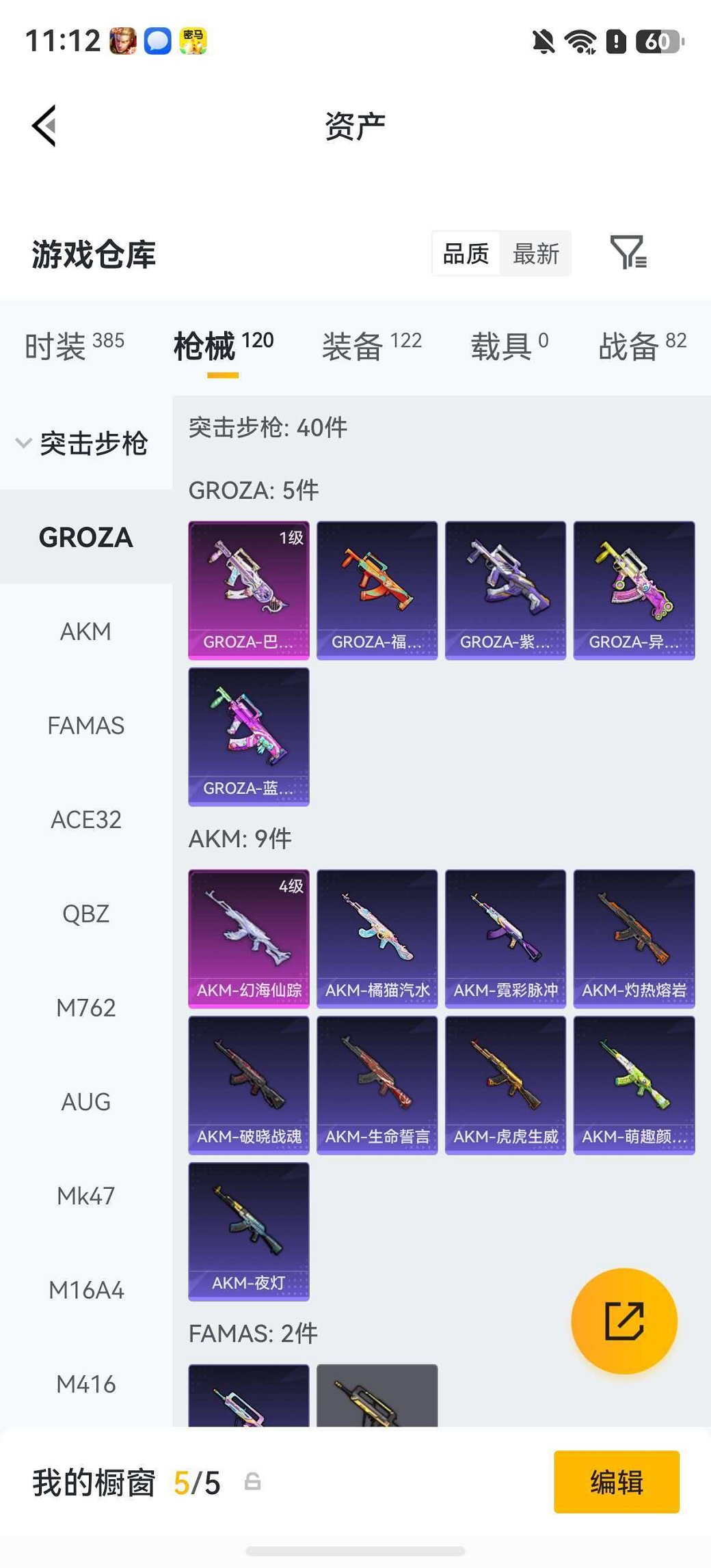Select M762 in the weapon sidebar
711x1568 pixels.
pos(86,1008)
